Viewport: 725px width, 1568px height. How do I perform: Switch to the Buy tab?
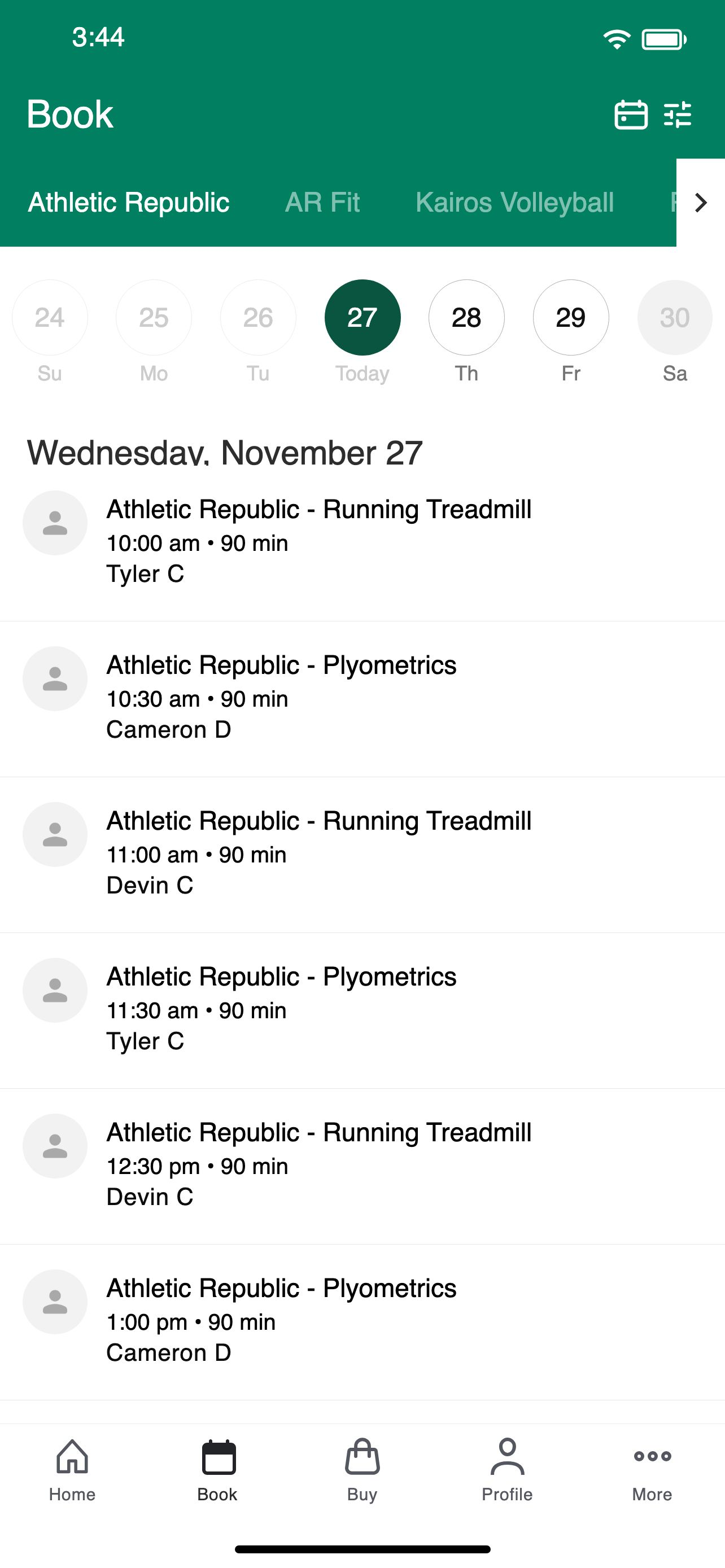point(362,1470)
